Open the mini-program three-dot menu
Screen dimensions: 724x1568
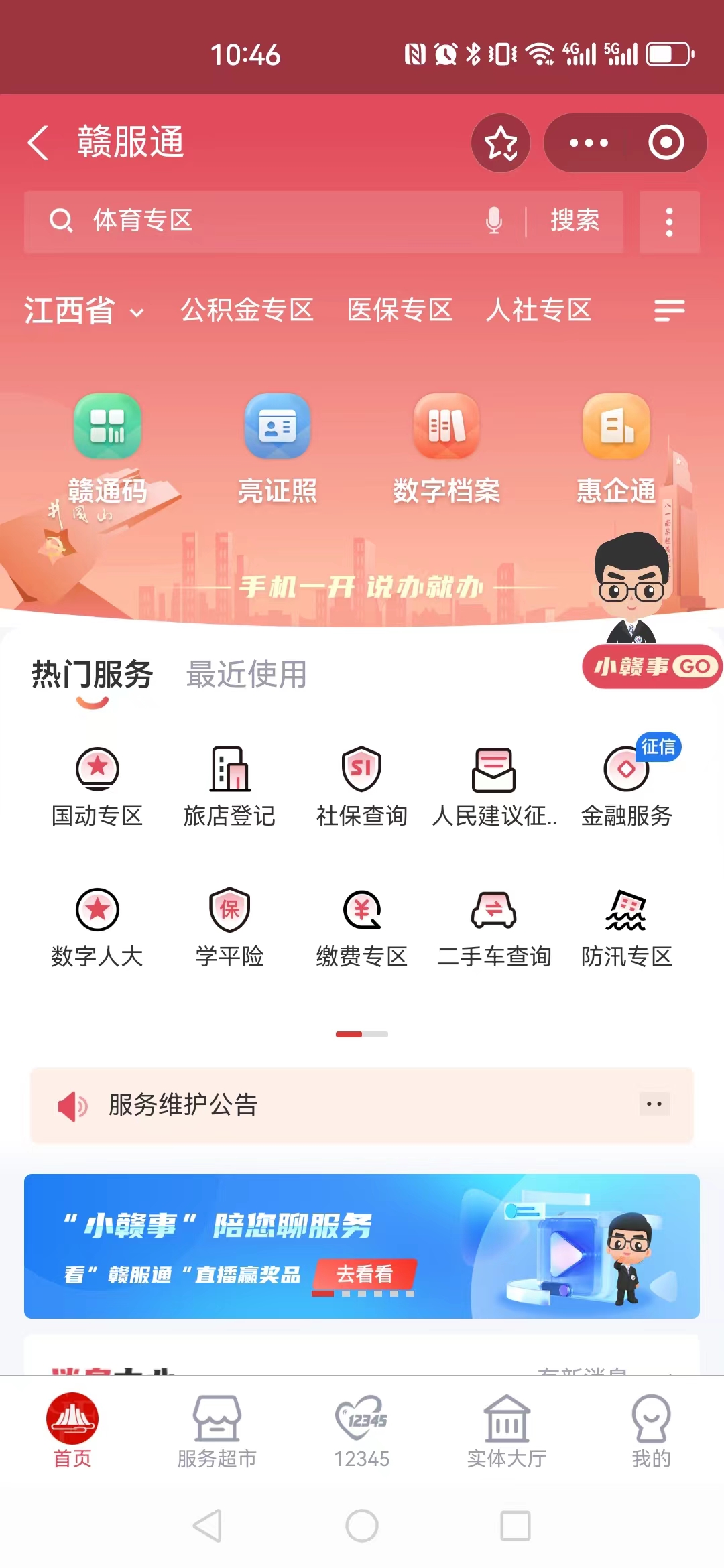click(588, 143)
